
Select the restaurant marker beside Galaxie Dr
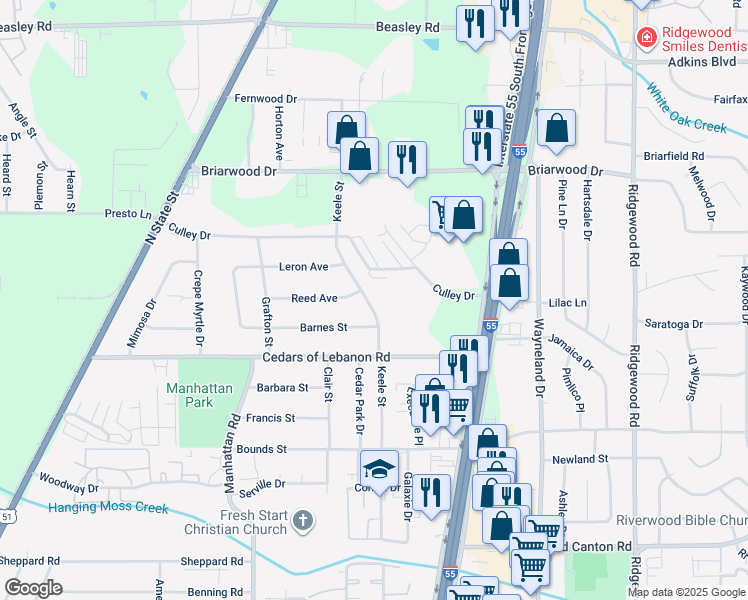[x=431, y=493]
